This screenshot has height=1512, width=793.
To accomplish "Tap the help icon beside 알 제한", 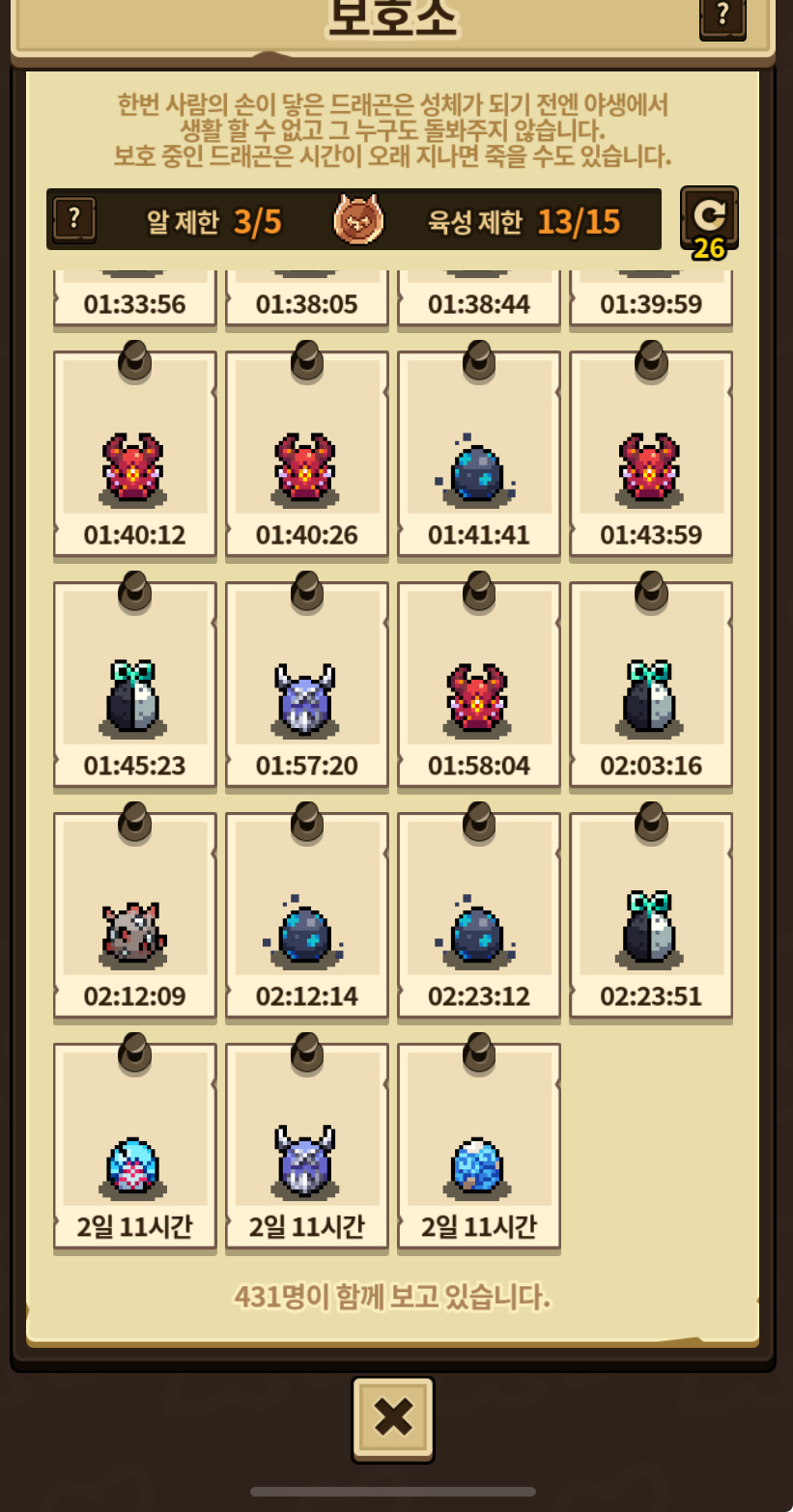I will click(73, 219).
